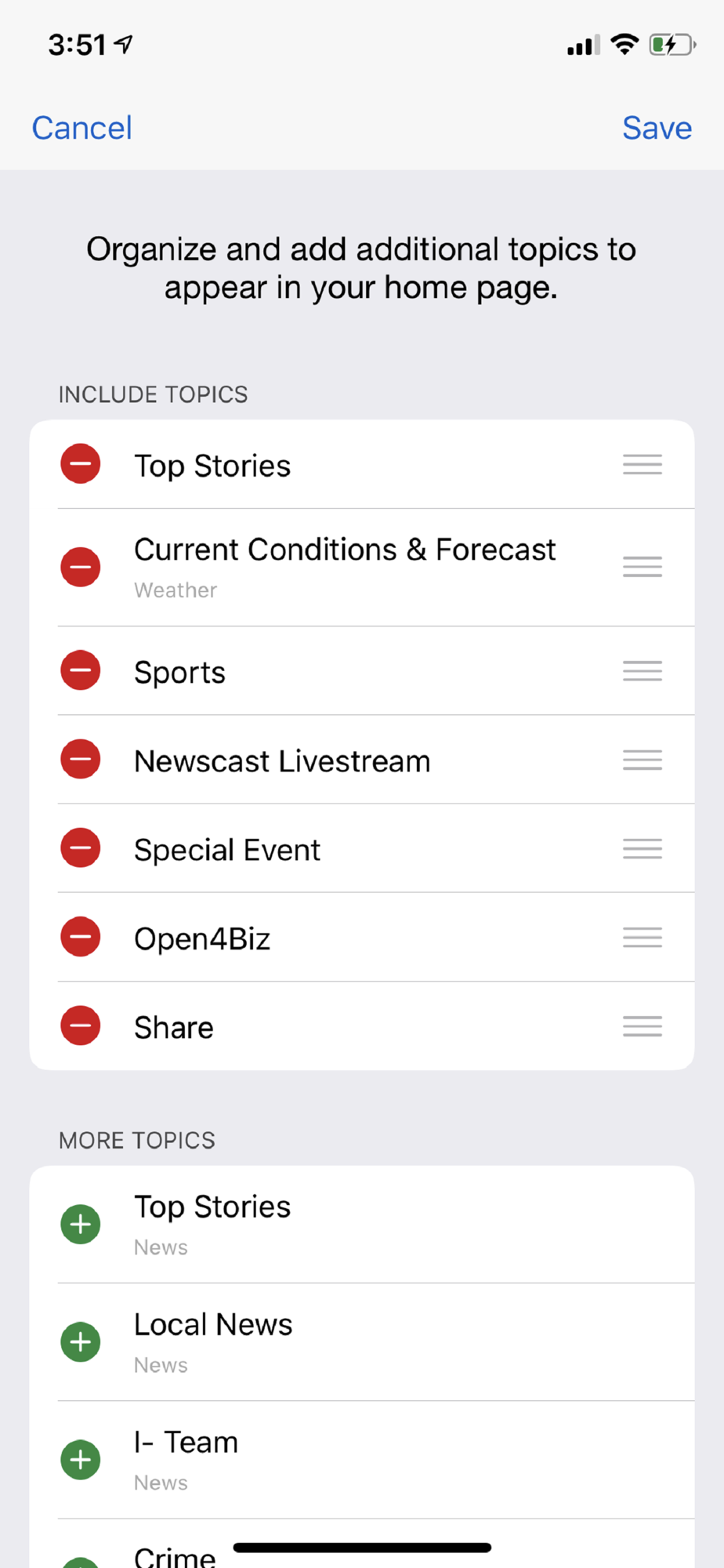Save the topic changes
The image size is (724, 1568).
[x=657, y=128]
